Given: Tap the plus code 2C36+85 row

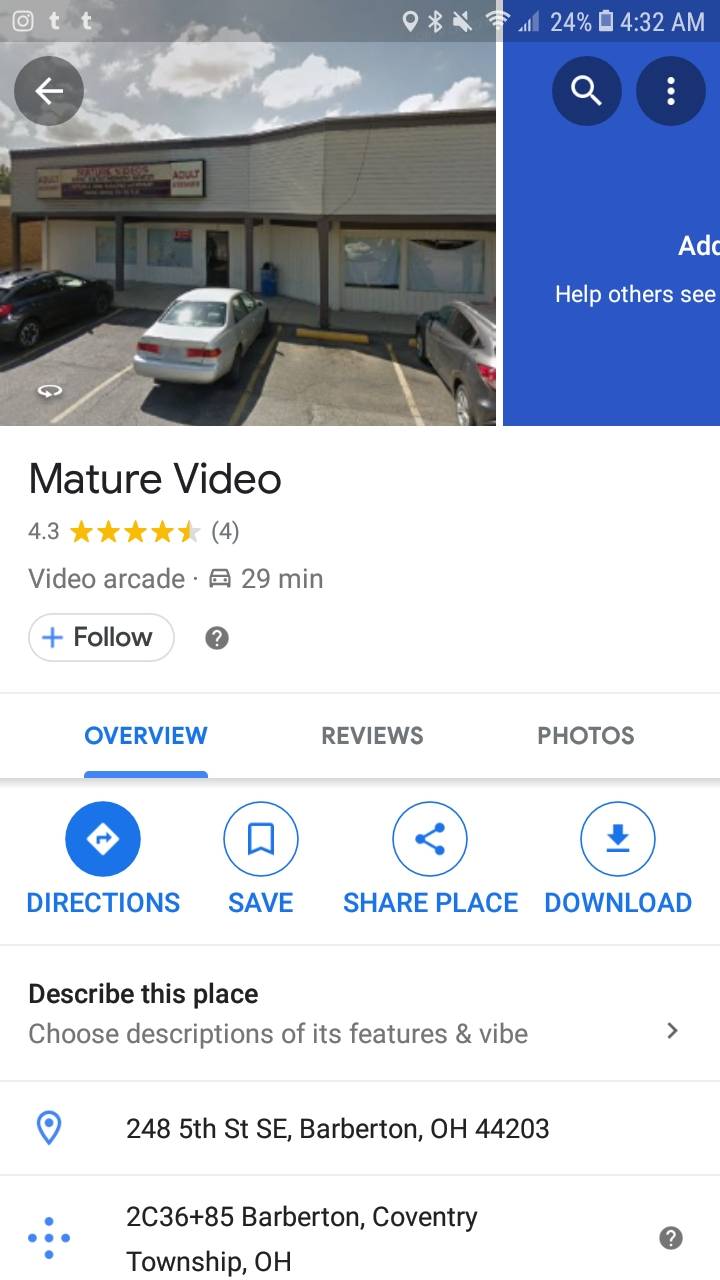Looking at the screenshot, I should click(x=302, y=1238).
